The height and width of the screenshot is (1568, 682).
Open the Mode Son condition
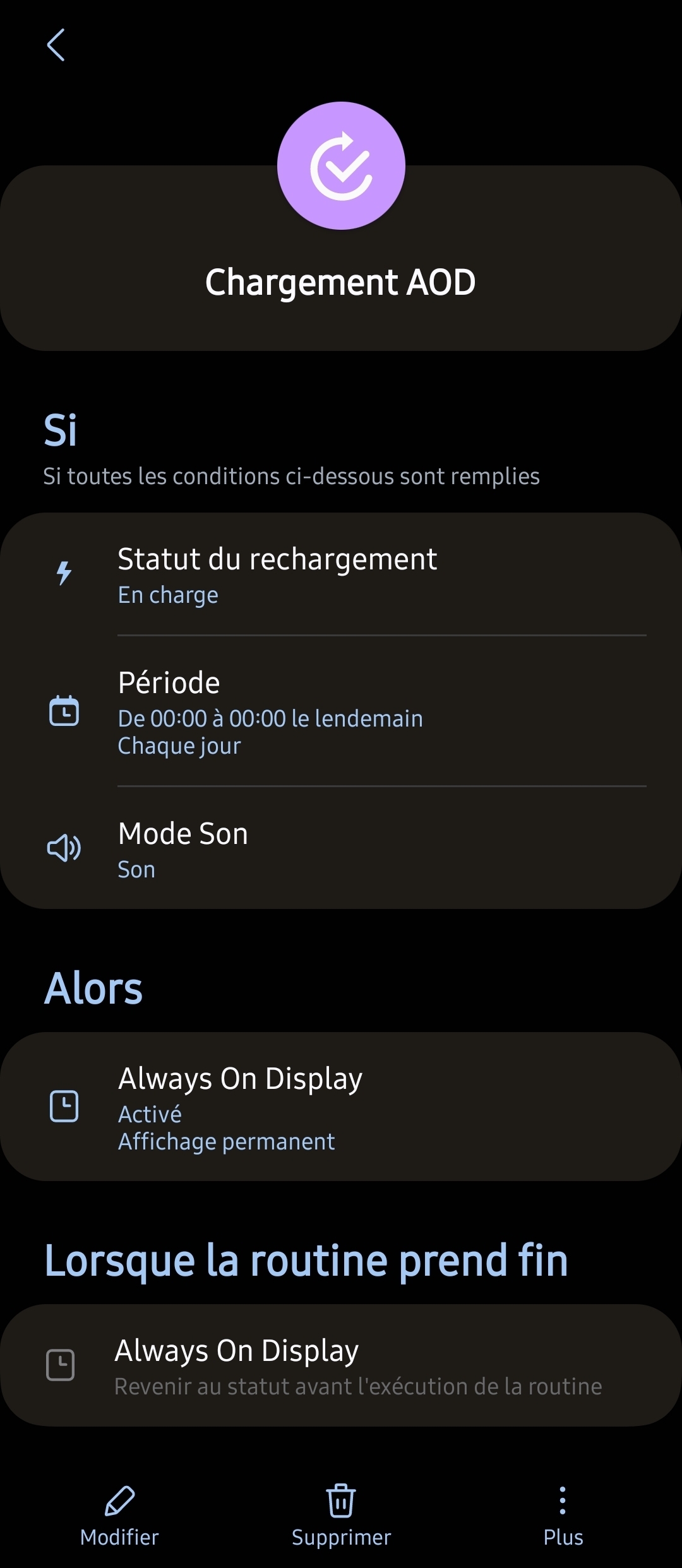pos(341,849)
